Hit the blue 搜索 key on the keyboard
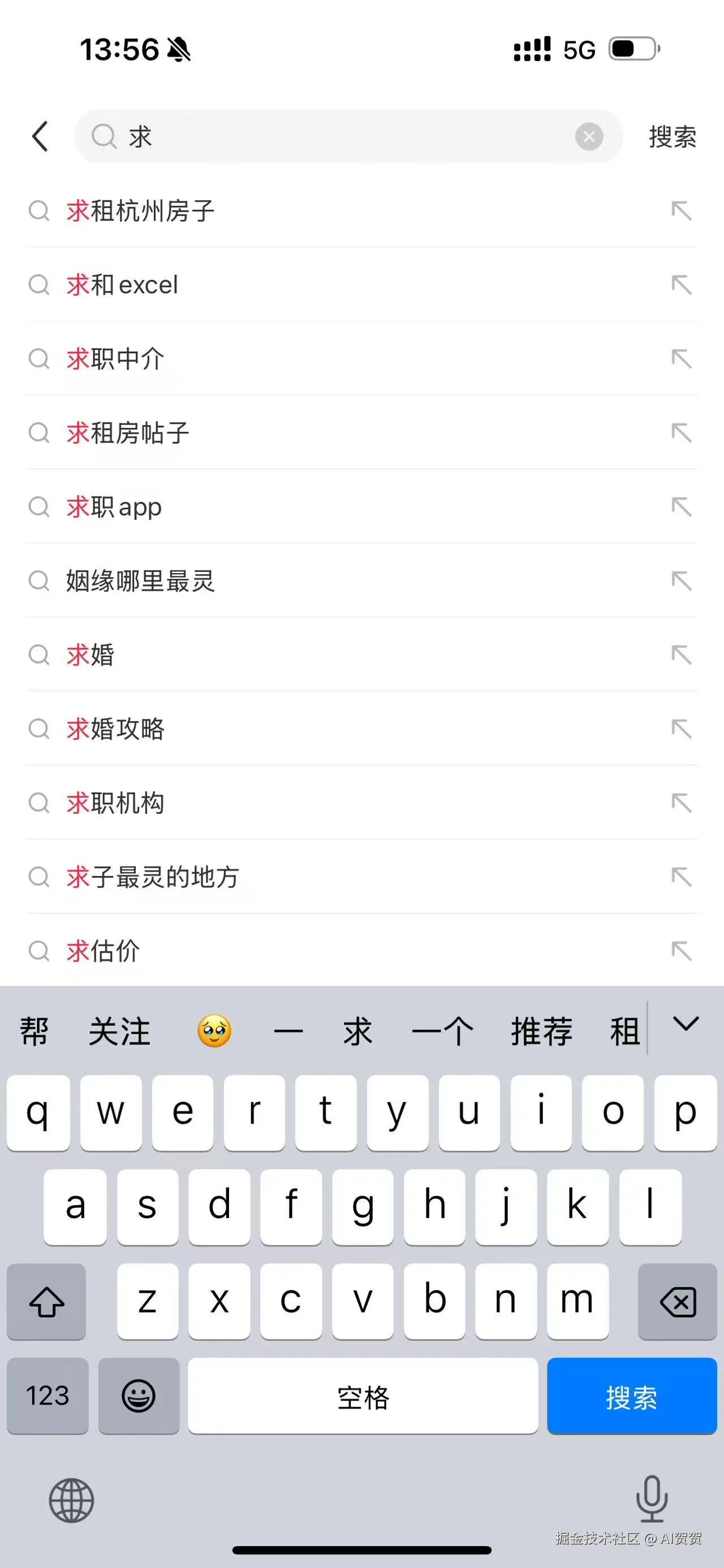Viewport: 724px width, 1568px height. tap(631, 1396)
